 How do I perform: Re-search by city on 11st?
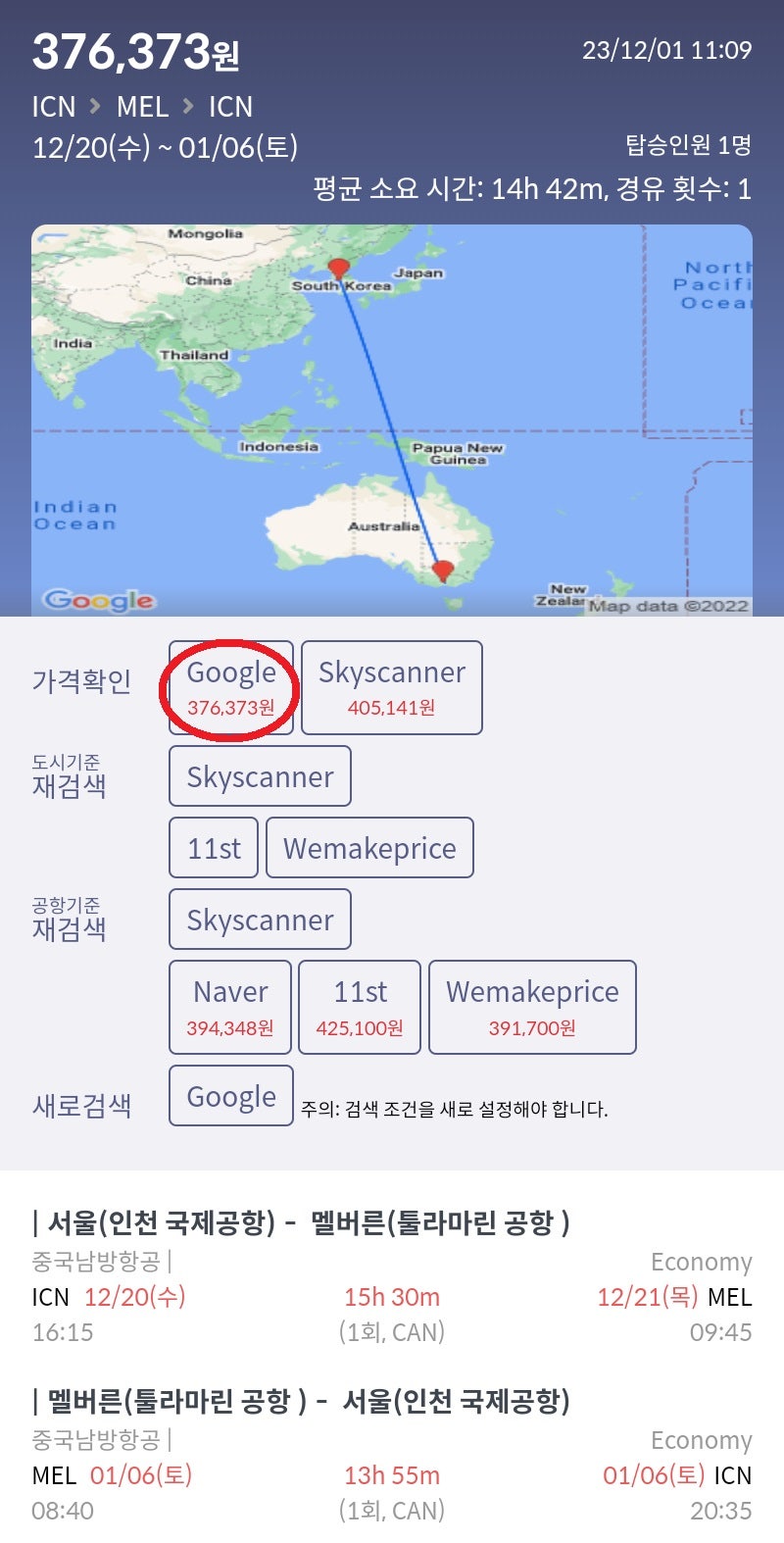point(214,848)
